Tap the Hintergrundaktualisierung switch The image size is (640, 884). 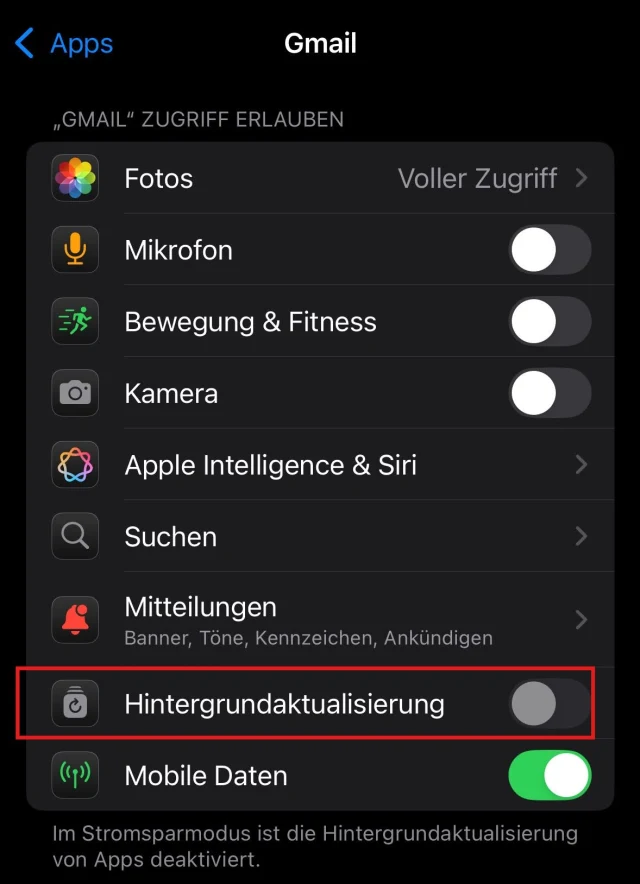pos(550,704)
